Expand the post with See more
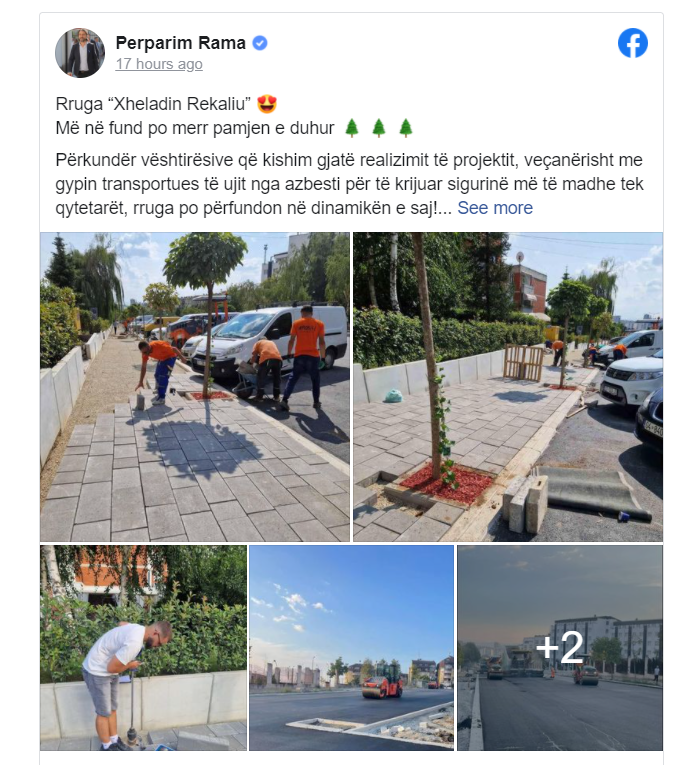 [x=495, y=208]
